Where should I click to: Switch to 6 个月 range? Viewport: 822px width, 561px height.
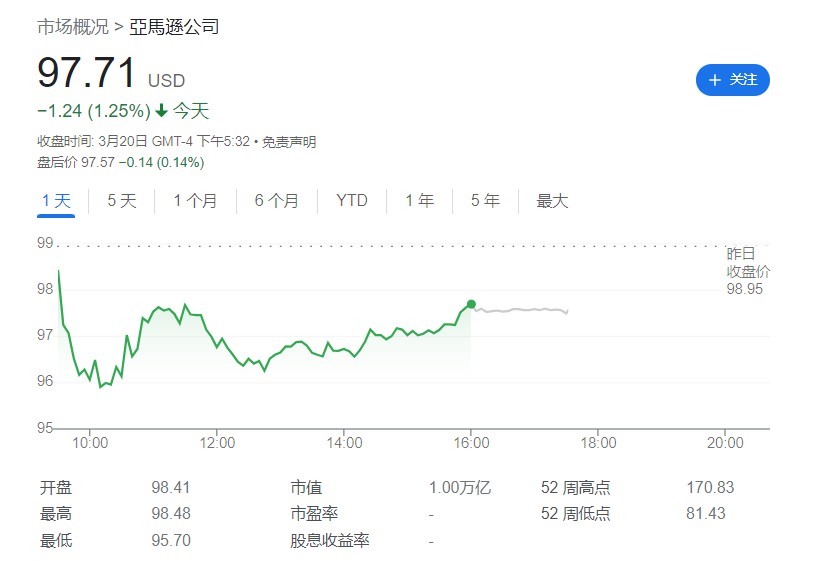[276, 201]
